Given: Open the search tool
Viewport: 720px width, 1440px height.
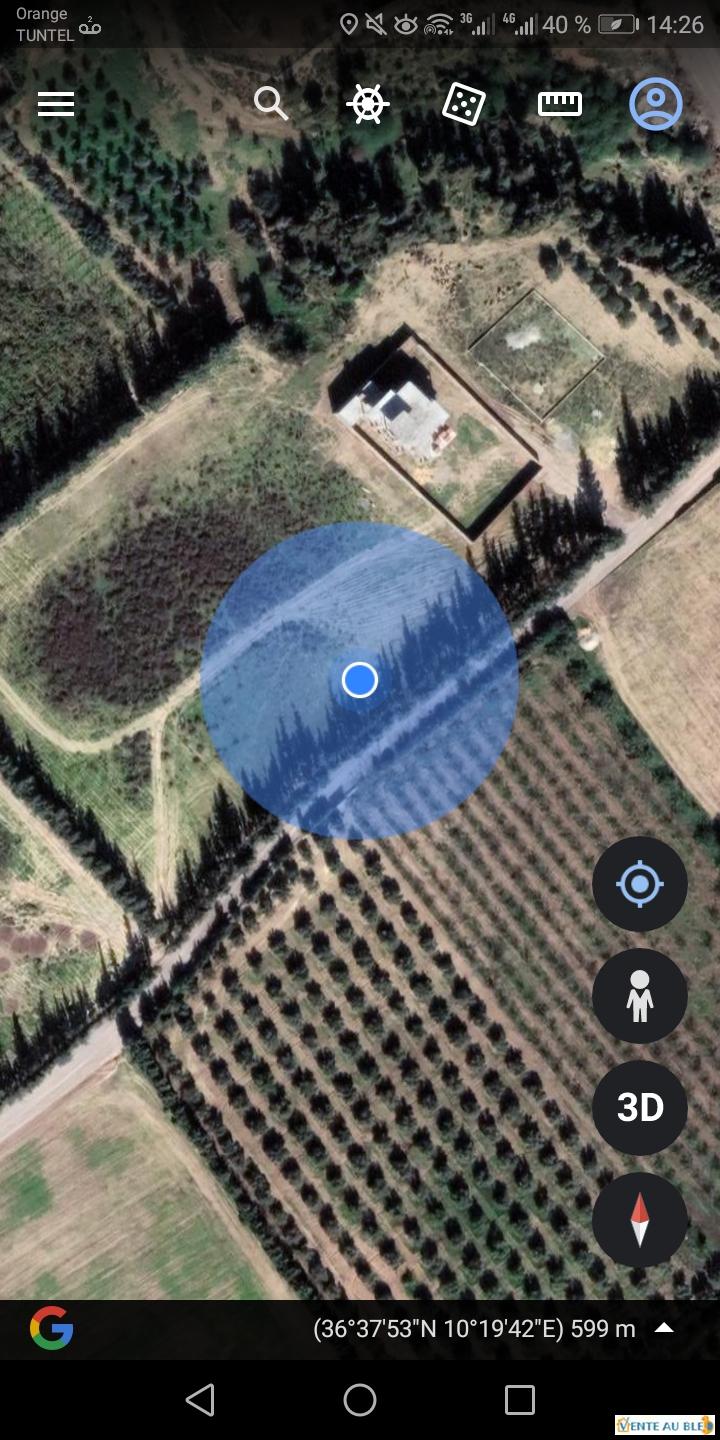Looking at the screenshot, I should 270,103.
